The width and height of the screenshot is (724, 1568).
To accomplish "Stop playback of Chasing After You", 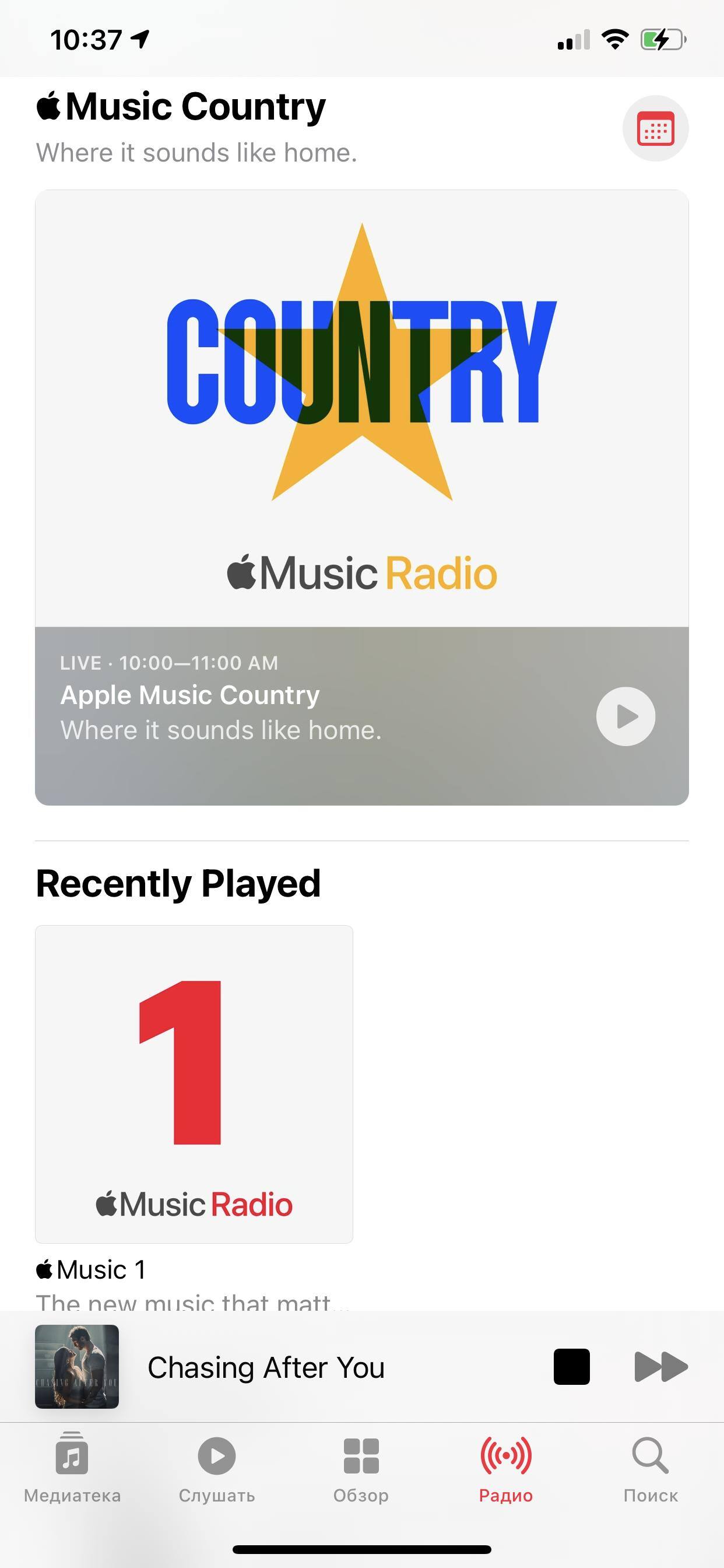I will (x=571, y=1367).
